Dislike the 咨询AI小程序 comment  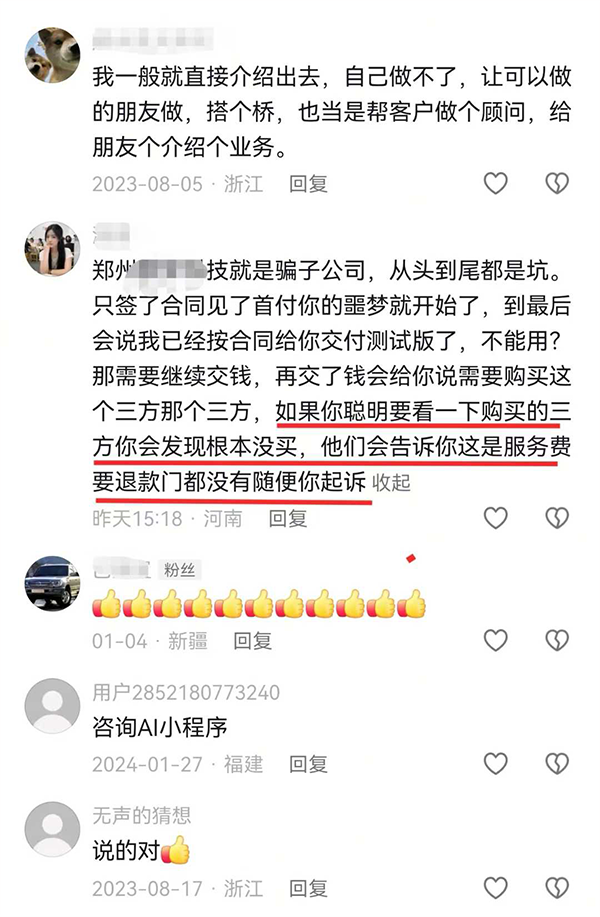(556, 764)
